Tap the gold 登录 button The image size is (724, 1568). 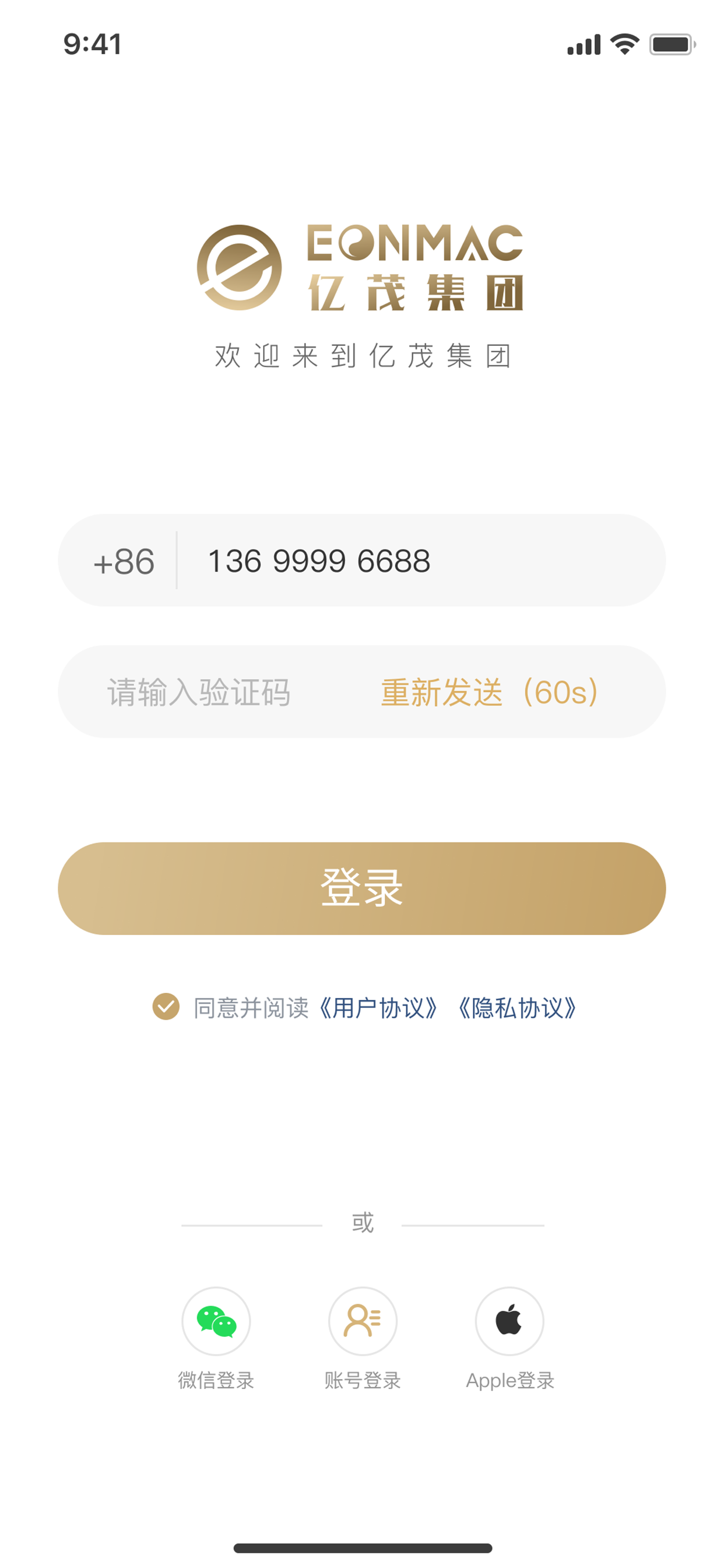(362, 888)
